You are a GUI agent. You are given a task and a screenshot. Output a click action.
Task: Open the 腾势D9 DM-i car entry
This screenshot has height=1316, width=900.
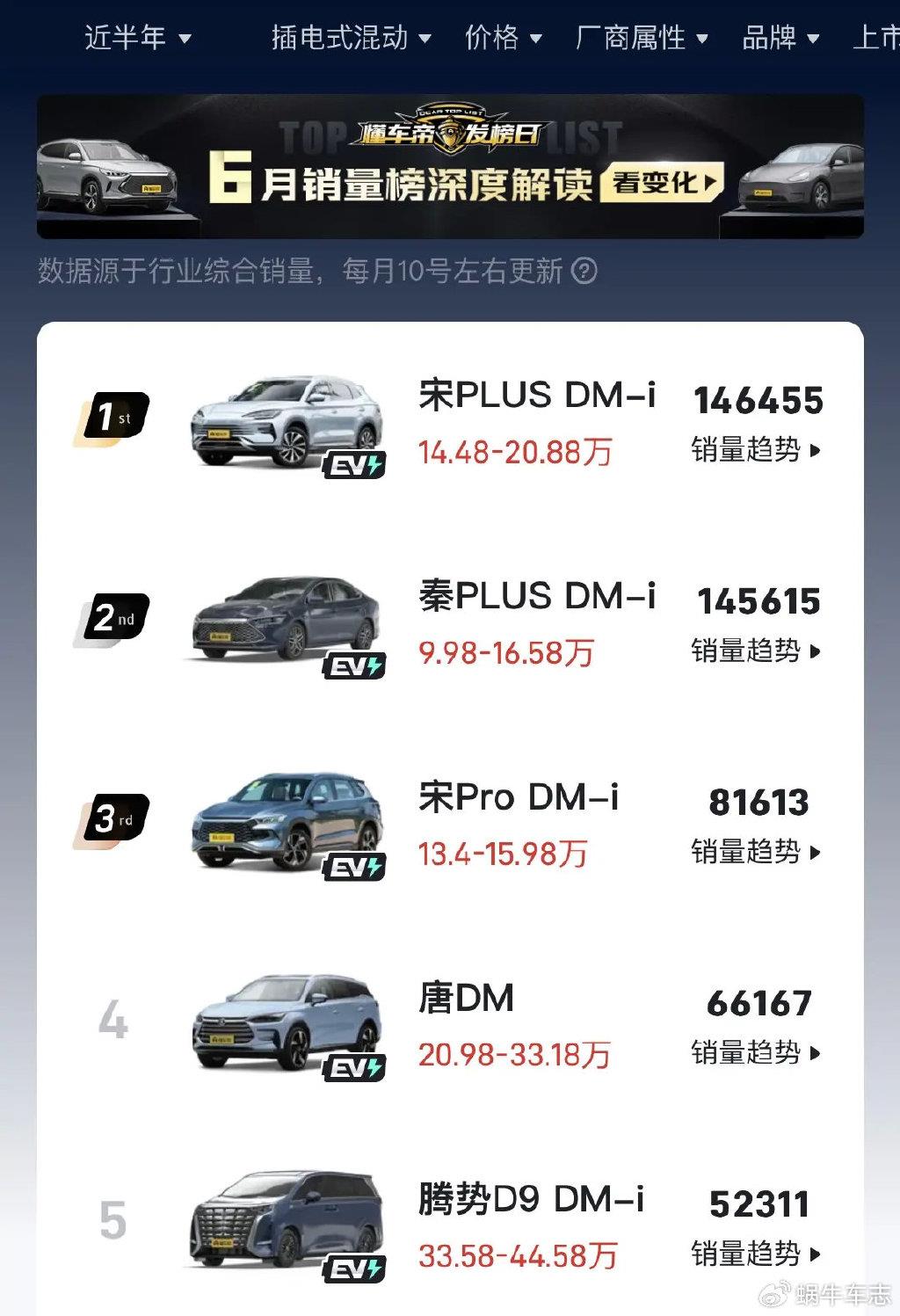pyautogui.click(x=531, y=1200)
